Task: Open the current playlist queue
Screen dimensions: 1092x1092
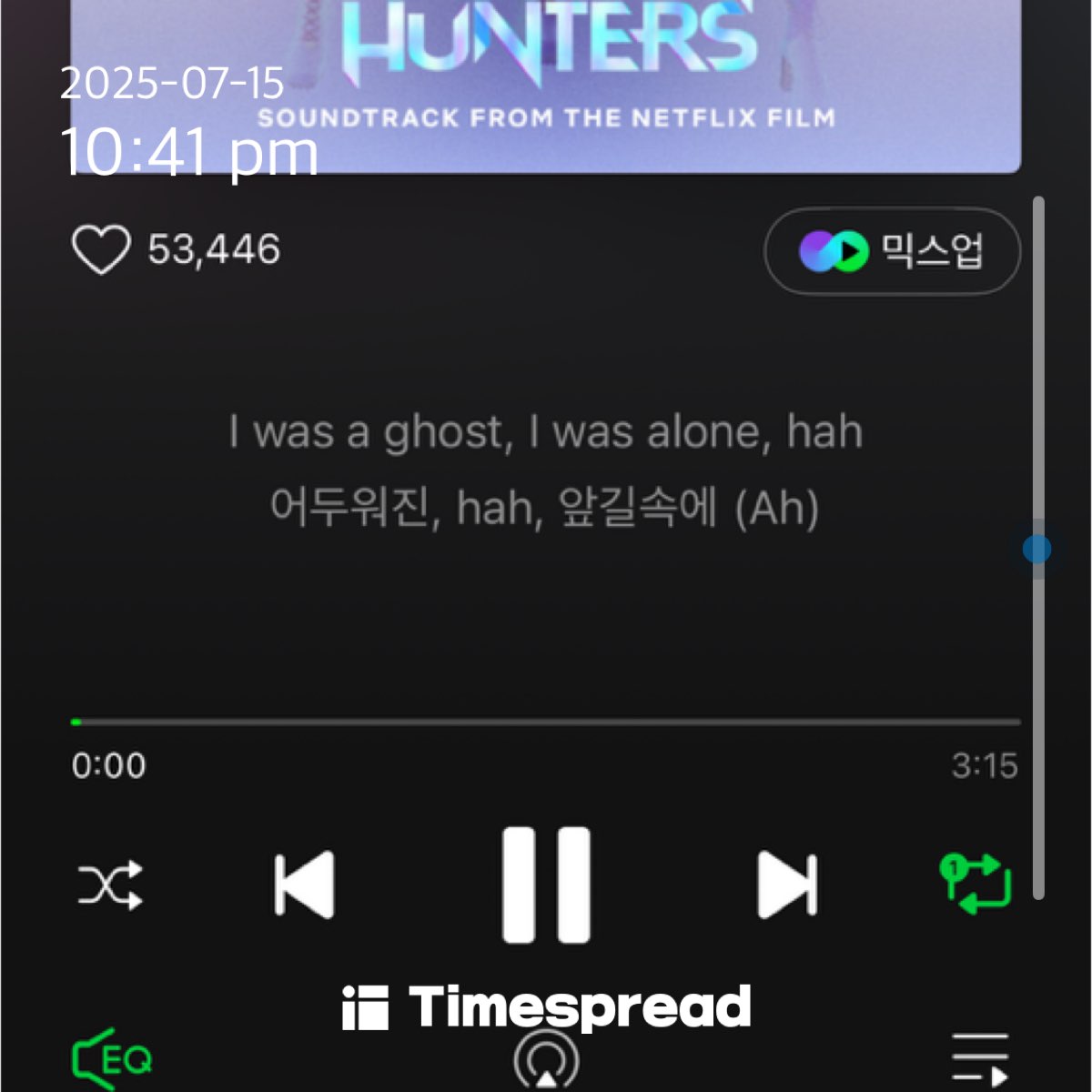Action: coord(980,1059)
